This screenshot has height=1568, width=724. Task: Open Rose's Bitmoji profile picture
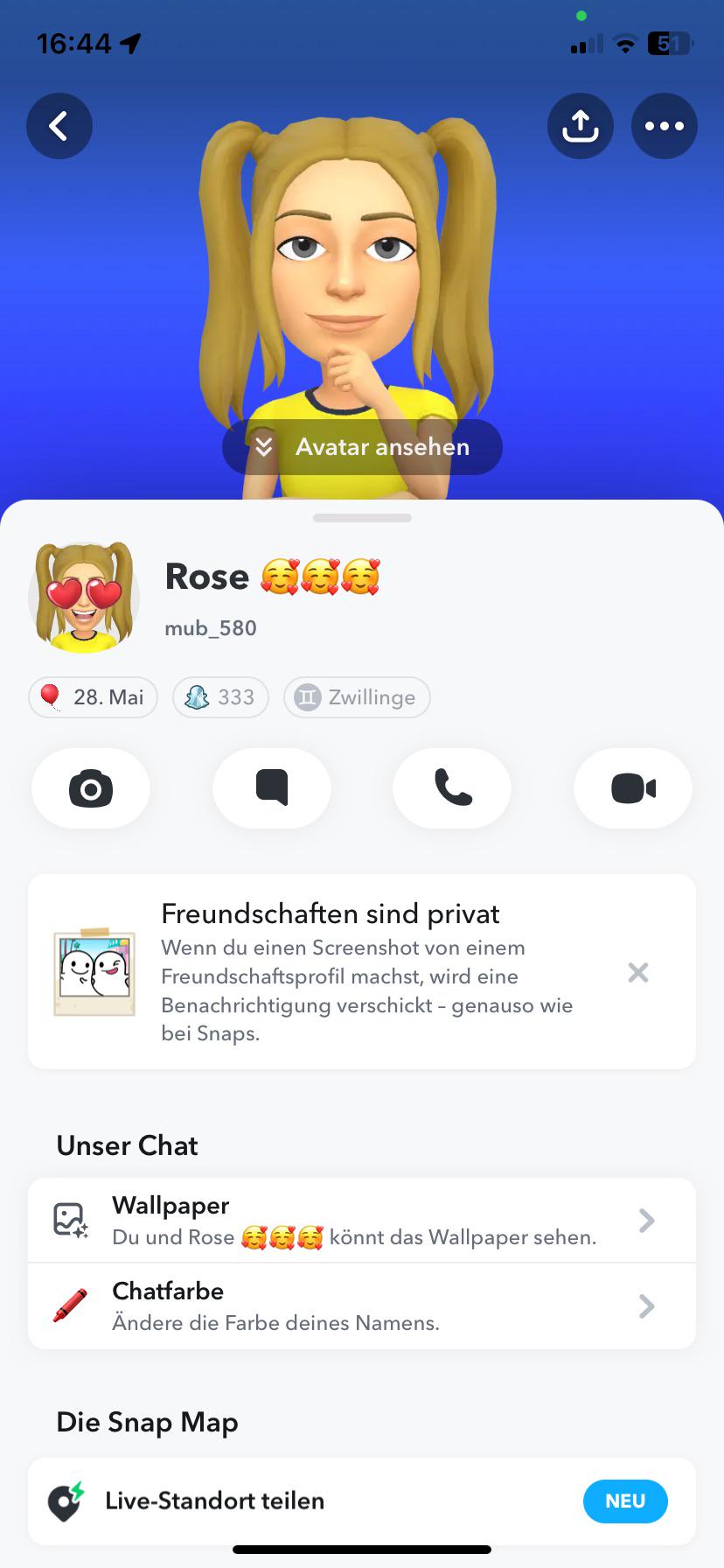point(84,598)
